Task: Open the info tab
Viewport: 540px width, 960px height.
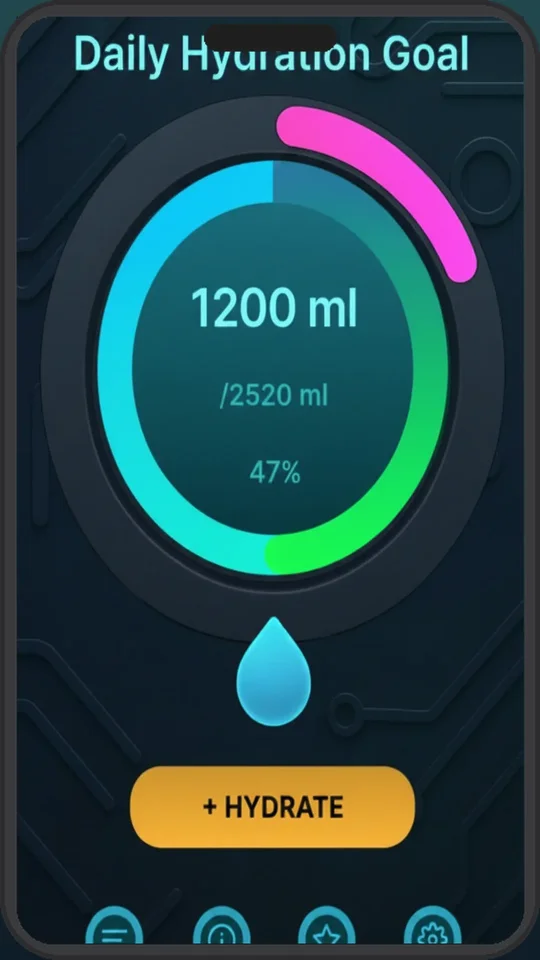Action: tap(221, 926)
